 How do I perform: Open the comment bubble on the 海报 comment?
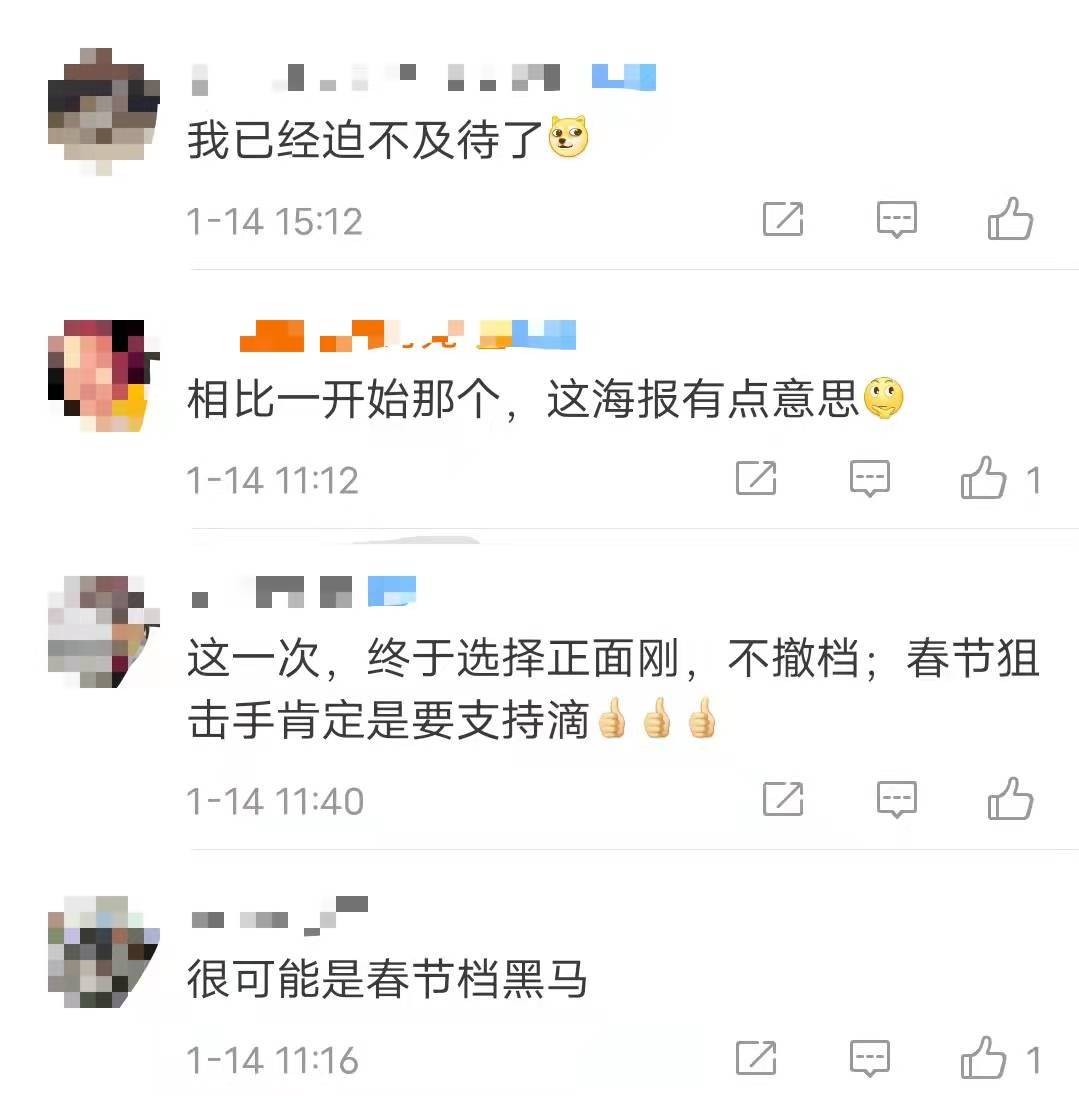(869, 478)
